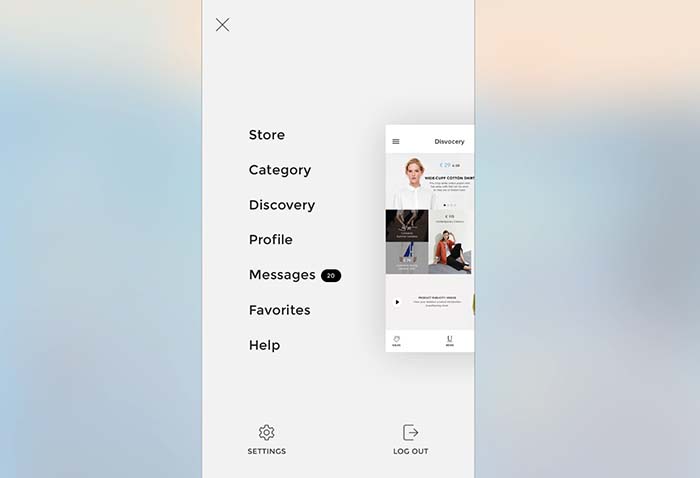Go to Category
Screen dimensions: 700x478
click(x=280, y=170)
